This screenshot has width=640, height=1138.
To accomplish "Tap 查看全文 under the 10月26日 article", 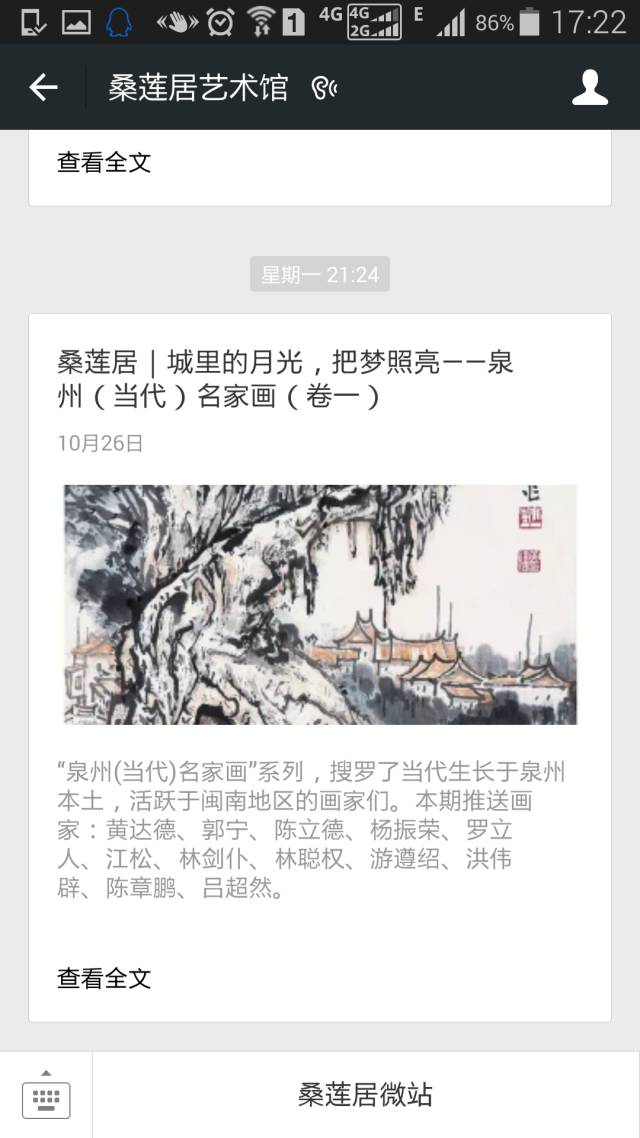I will click(104, 978).
